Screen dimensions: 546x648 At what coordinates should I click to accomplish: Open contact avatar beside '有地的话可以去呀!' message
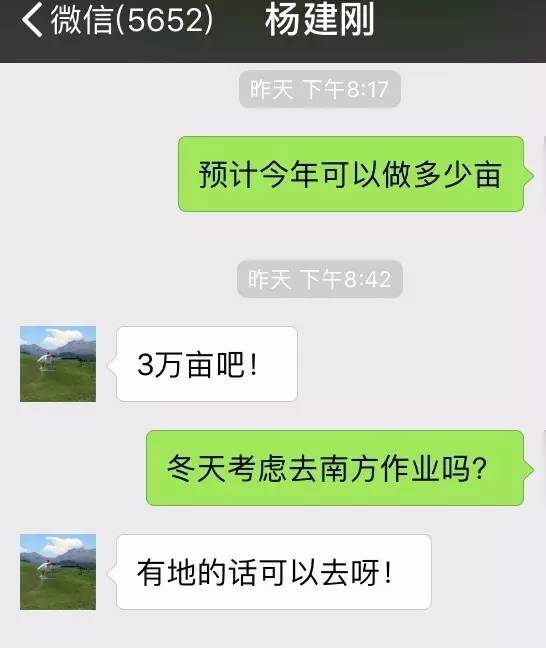(58, 572)
